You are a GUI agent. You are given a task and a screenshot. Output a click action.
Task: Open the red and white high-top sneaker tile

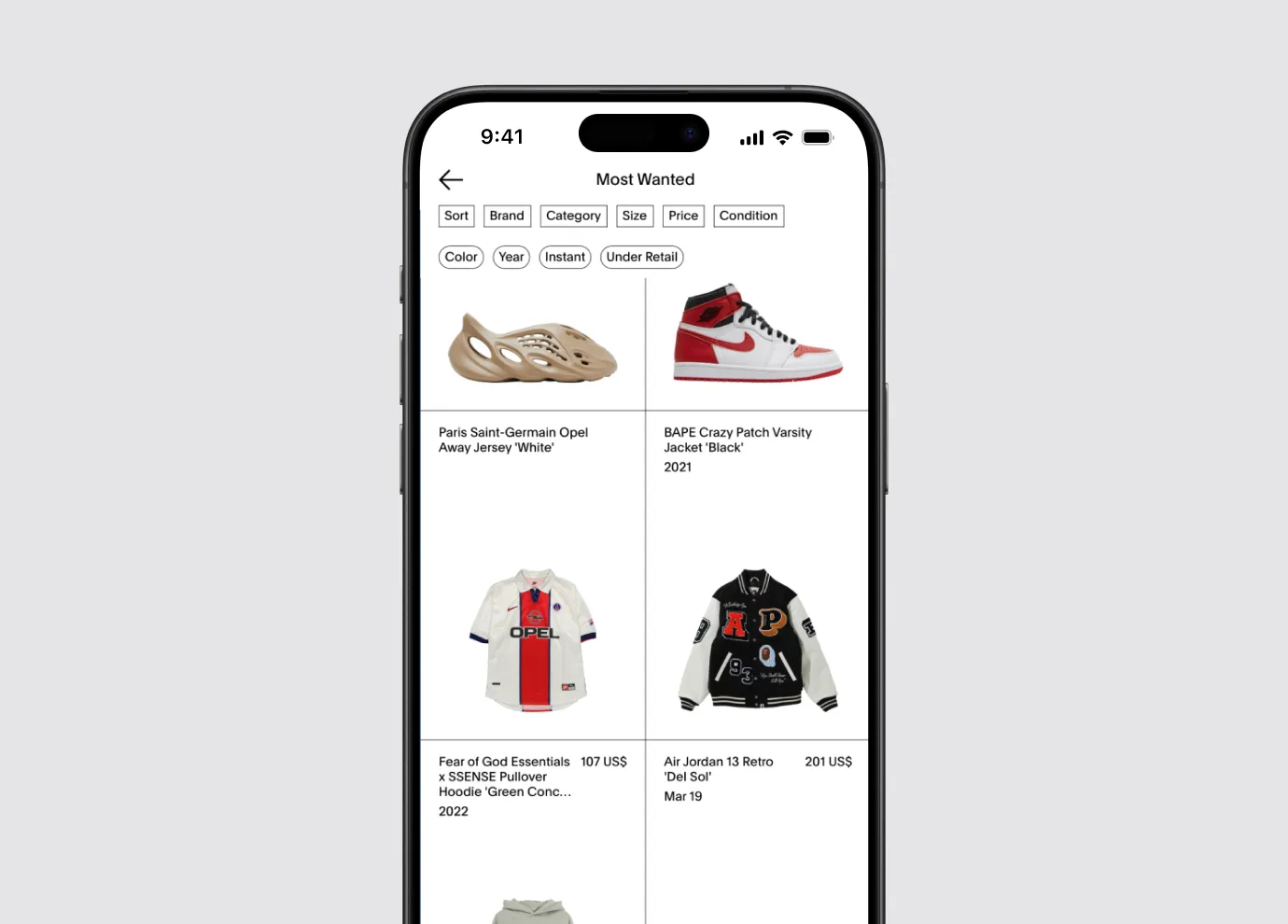click(x=757, y=336)
